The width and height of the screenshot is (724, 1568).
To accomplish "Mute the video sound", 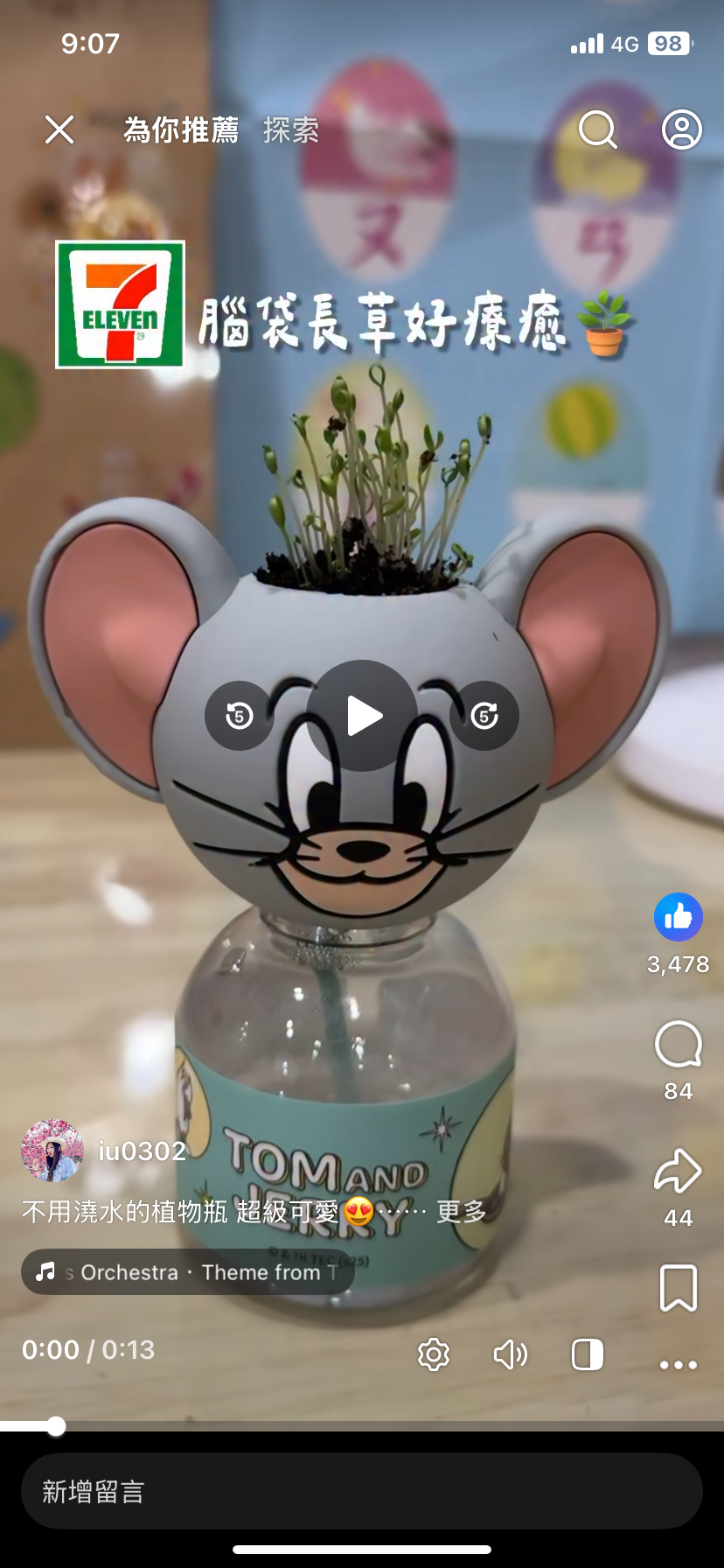I will coord(511,1354).
